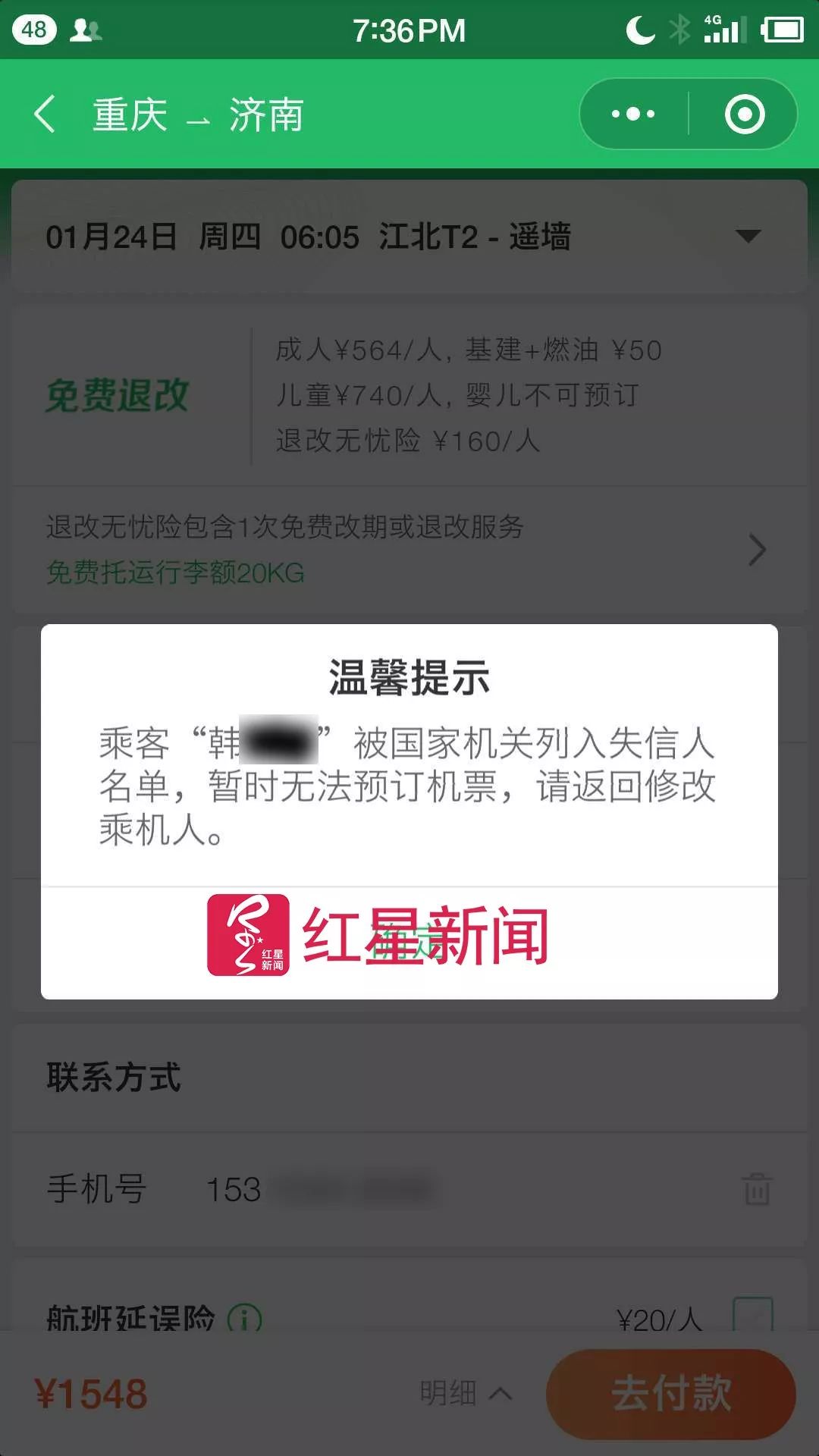Close the mini program with the circle button
The height and width of the screenshot is (1456, 819).
click(744, 115)
